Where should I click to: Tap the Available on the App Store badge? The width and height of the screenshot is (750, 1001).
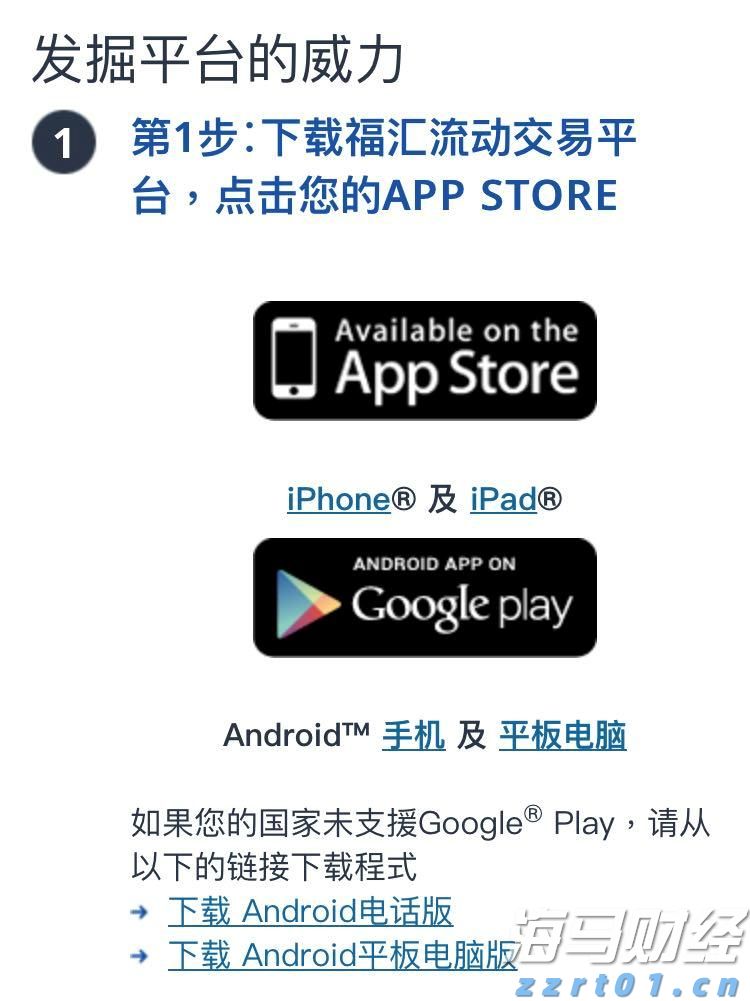[x=424, y=360]
